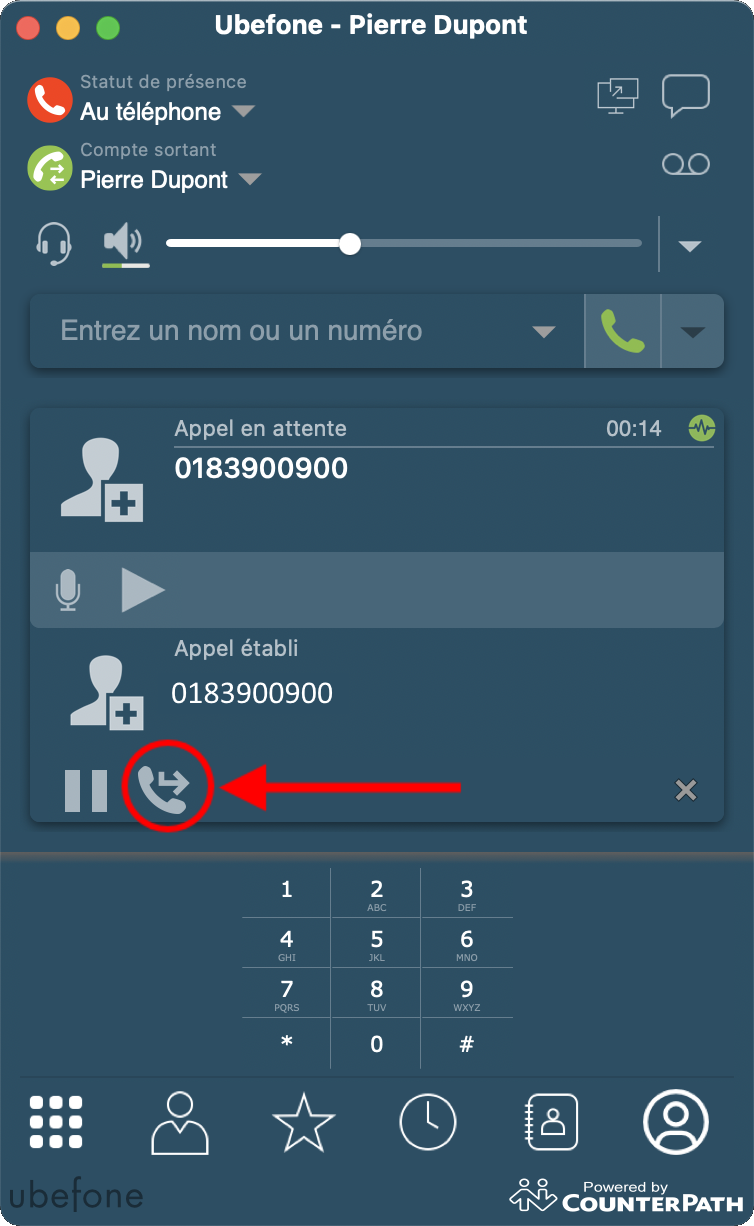Open the chat messages icon
The width and height of the screenshot is (754, 1226).
coord(685,96)
